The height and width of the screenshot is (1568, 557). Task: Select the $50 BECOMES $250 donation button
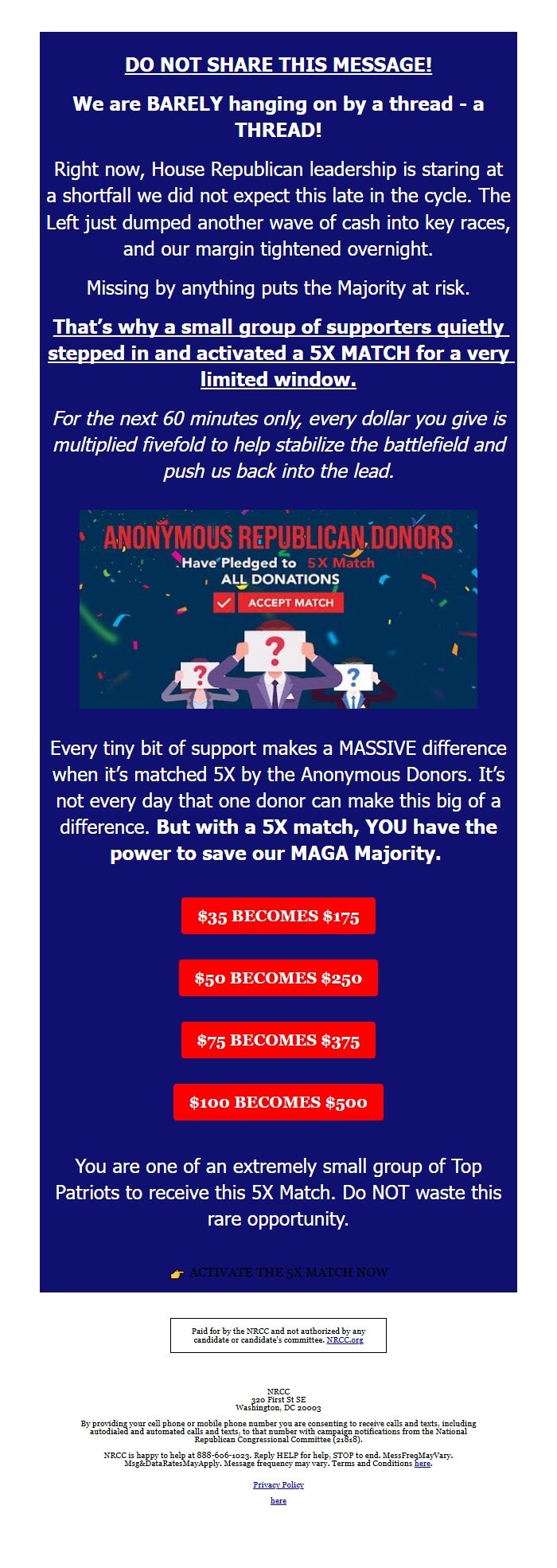pos(278,978)
